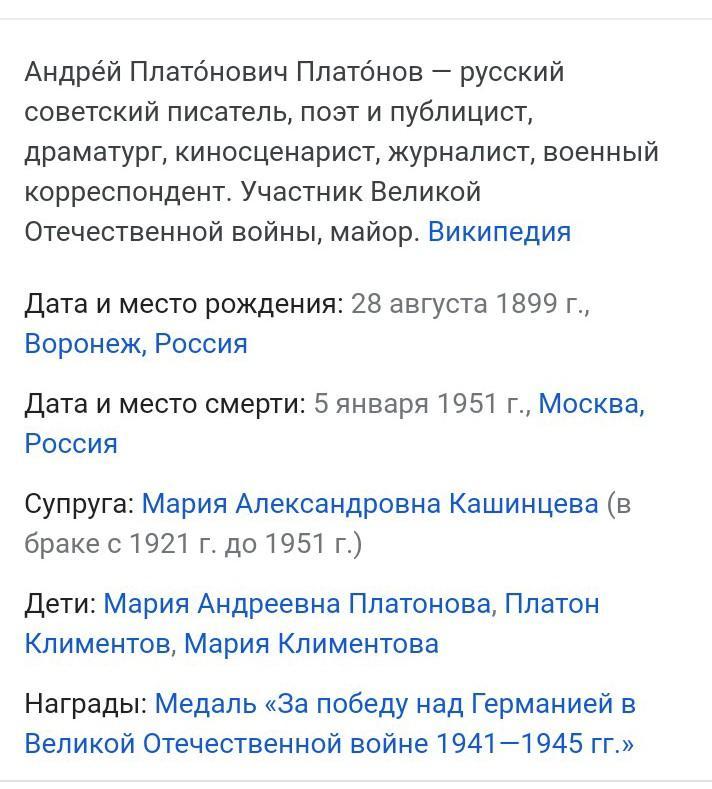Open Мария Андреевна Платонова link

coord(297,603)
